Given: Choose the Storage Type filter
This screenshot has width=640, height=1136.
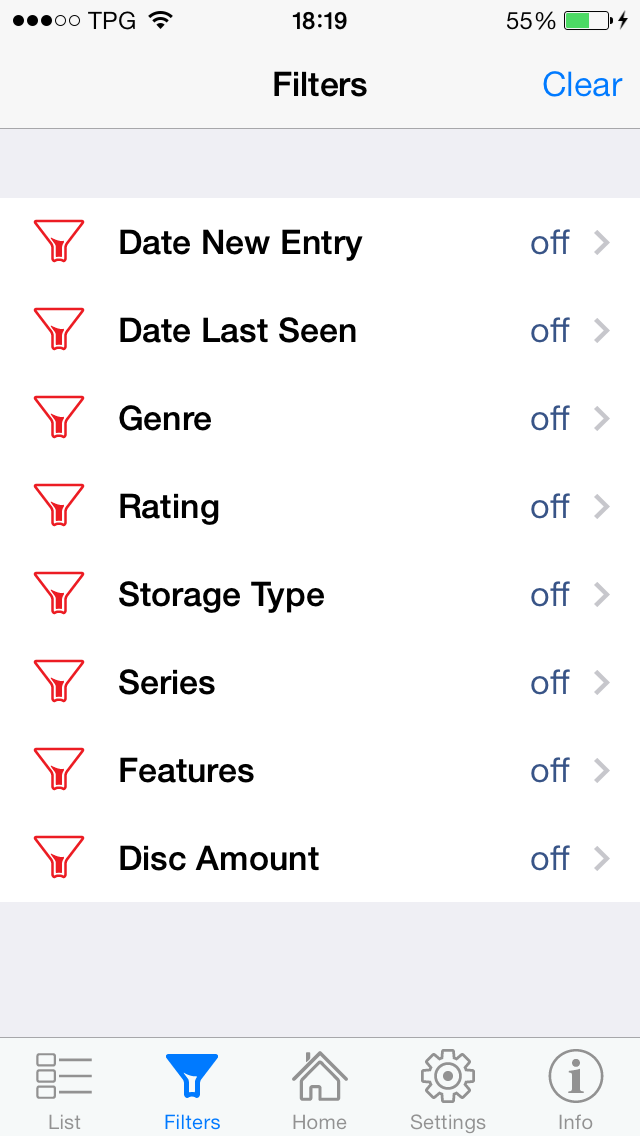Looking at the screenshot, I should pyautogui.click(x=320, y=595).
